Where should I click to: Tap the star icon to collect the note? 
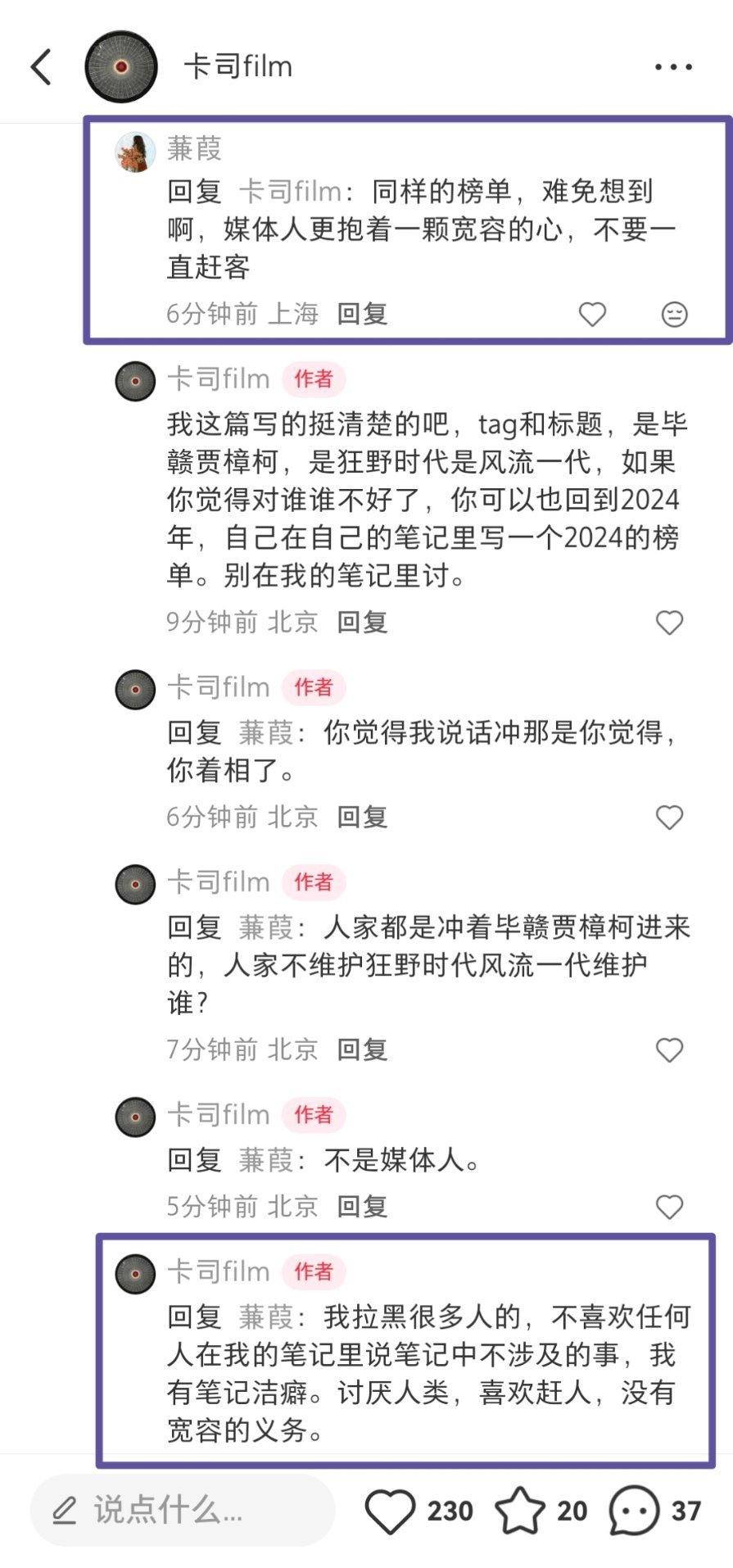click(x=522, y=1511)
